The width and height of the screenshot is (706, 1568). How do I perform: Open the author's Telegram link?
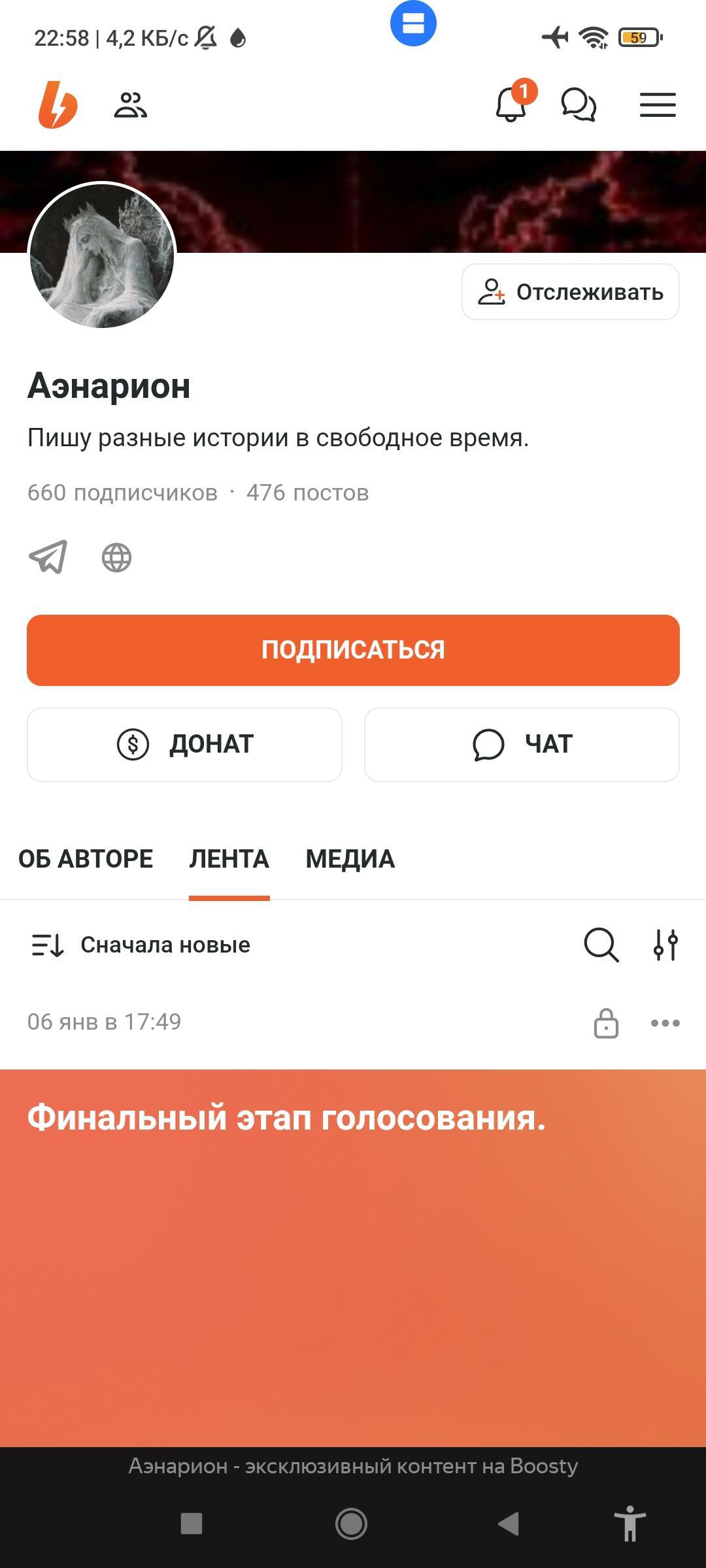[48, 557]
